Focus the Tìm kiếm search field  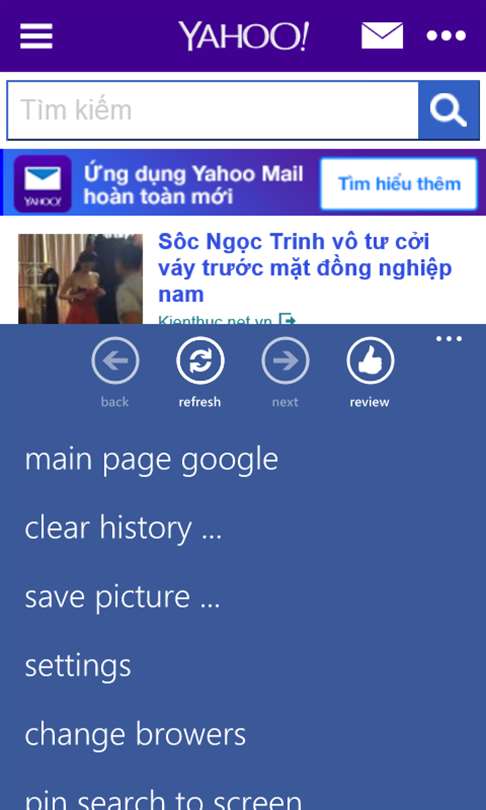(x=213, y=110)
